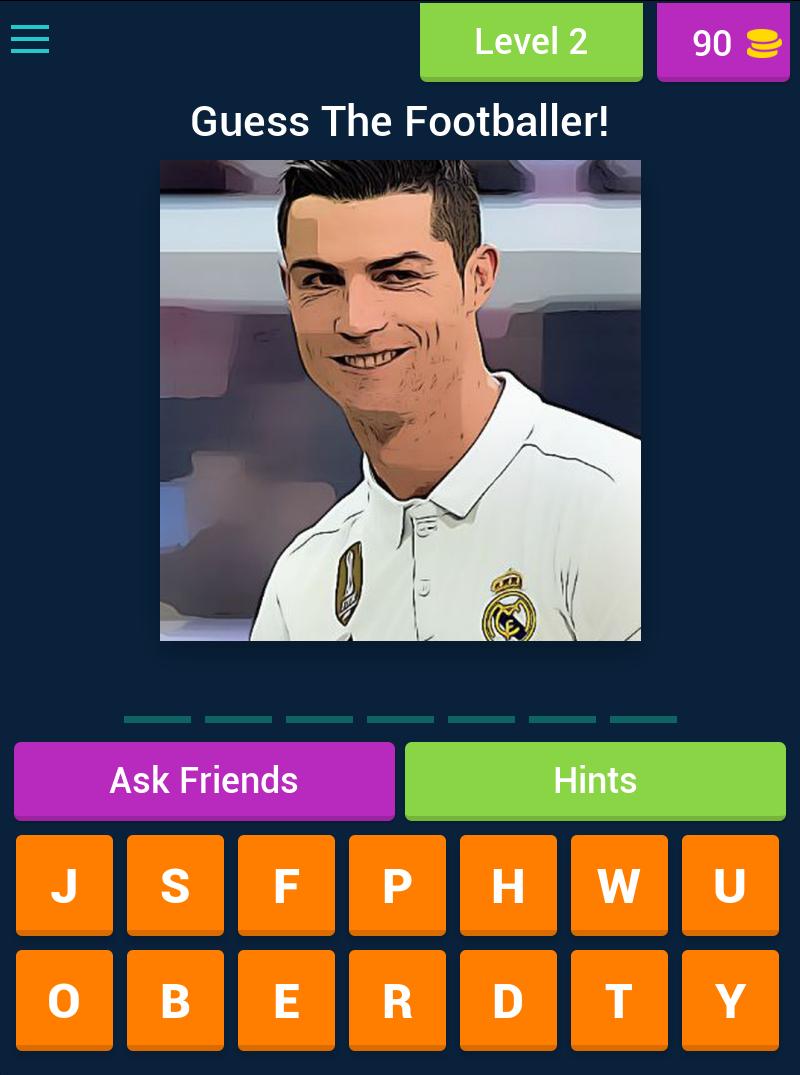Select the letter E tile

(286, 1000)
